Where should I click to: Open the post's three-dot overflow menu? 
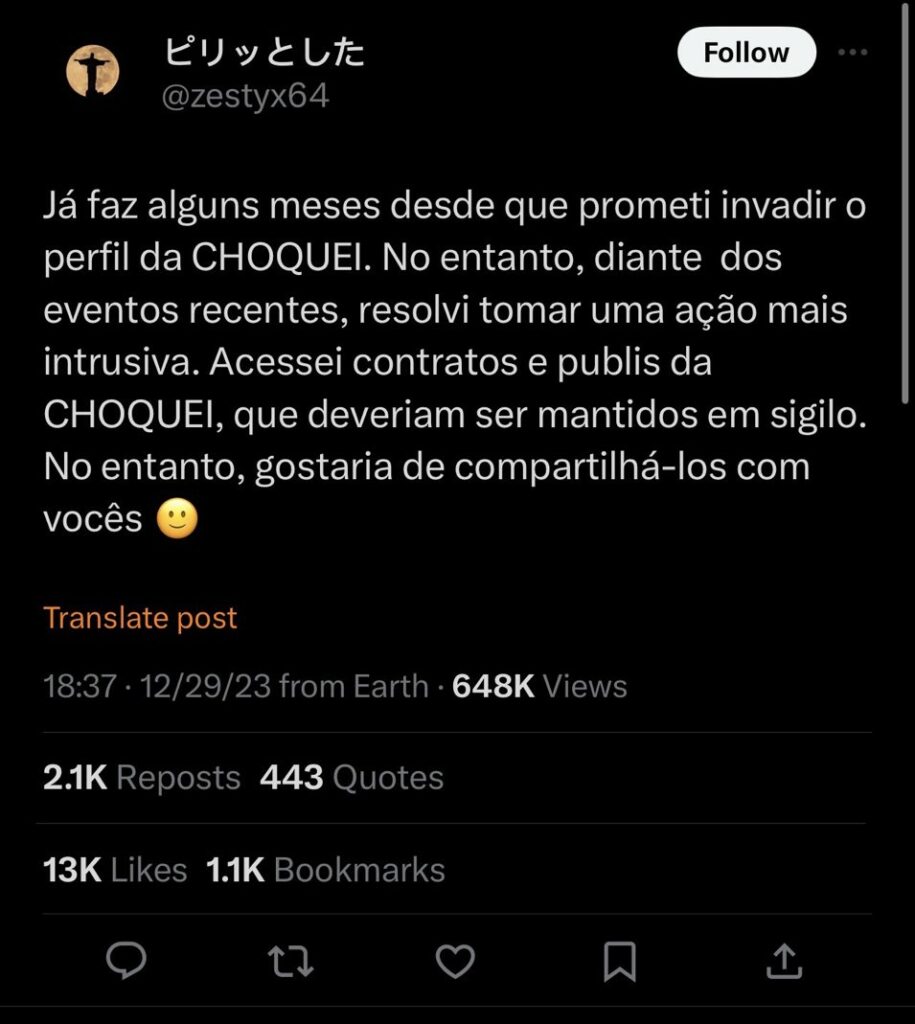click(x=852, y=52)
